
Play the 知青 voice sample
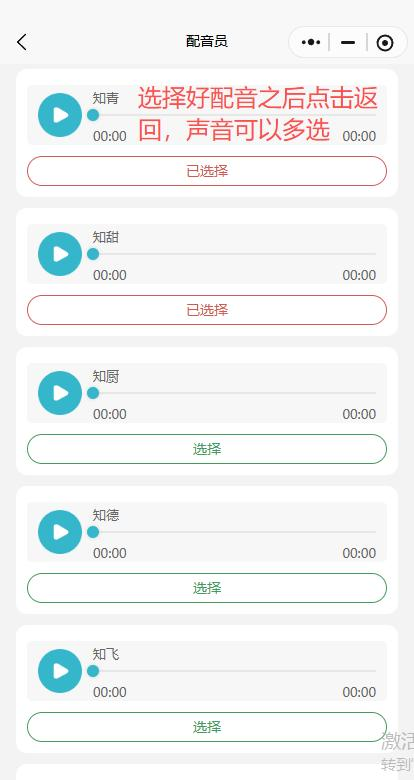tap(60, 115)
